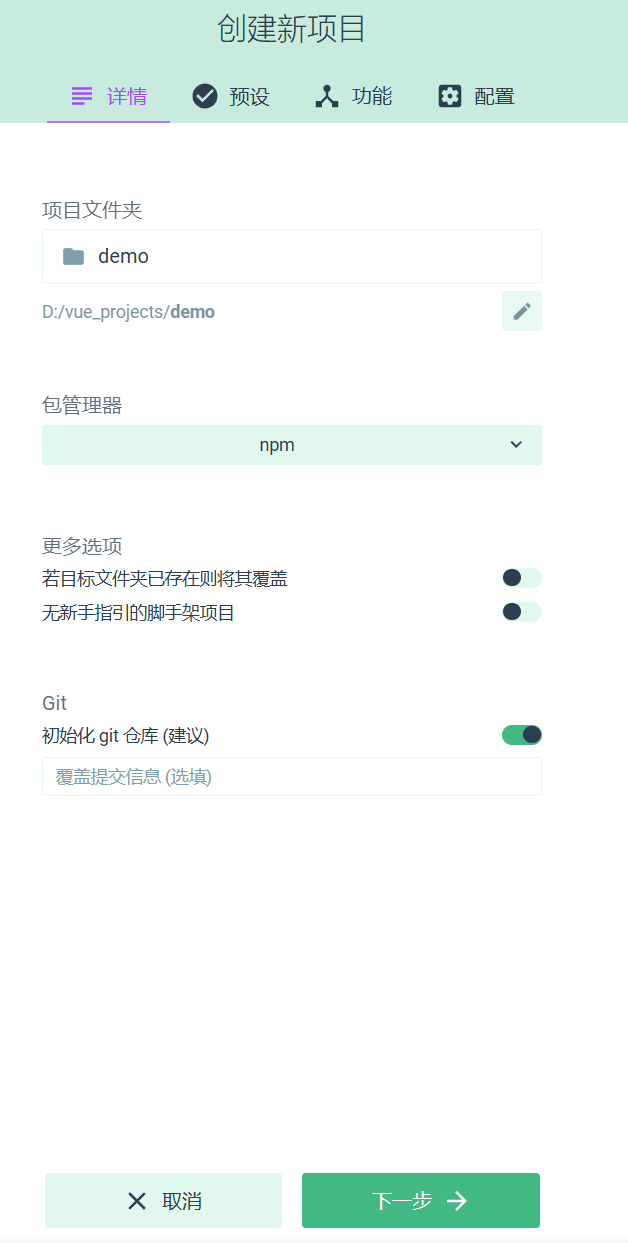Tap the demo project folder name field
628x1243 pixels.
(x=292, y=256)
